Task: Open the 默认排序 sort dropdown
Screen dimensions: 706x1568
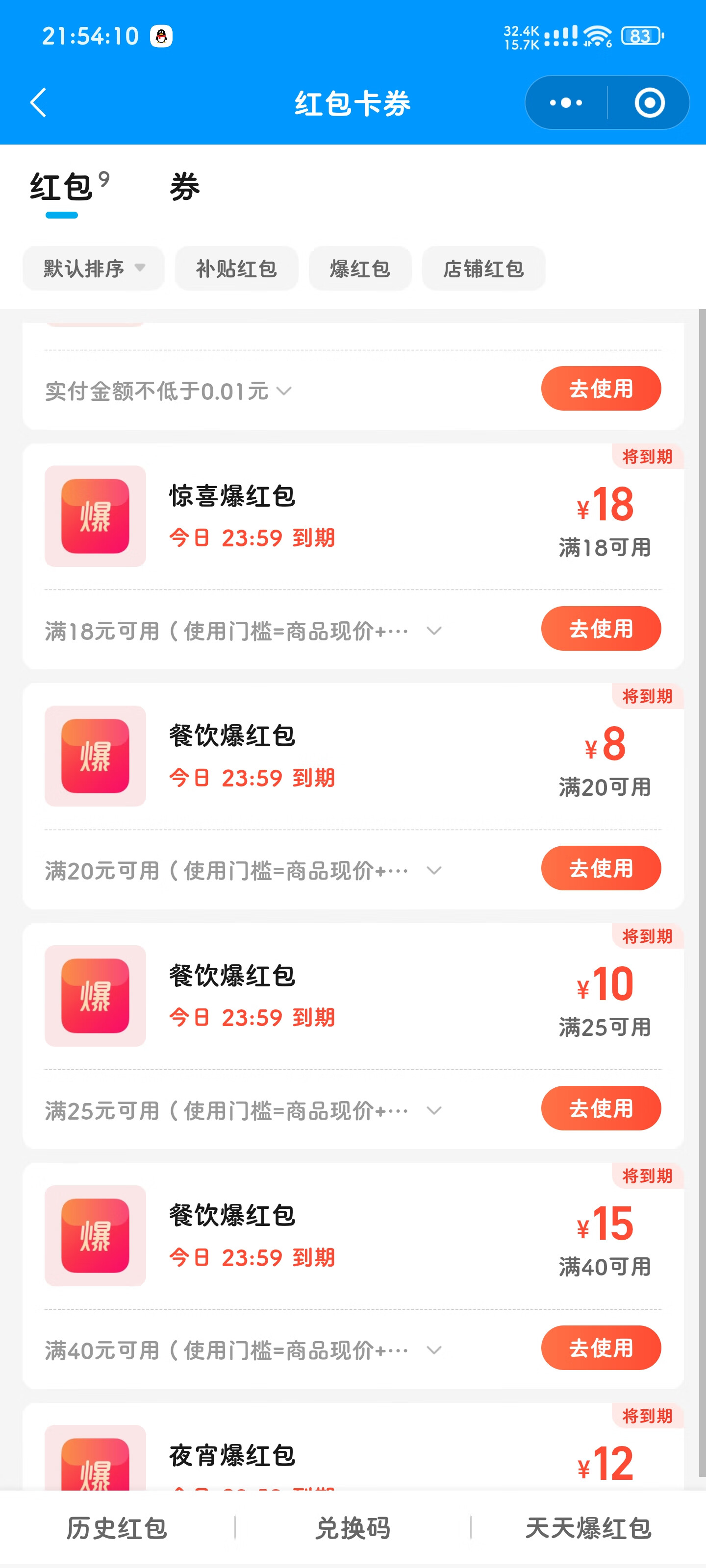Action: point(94,269)
